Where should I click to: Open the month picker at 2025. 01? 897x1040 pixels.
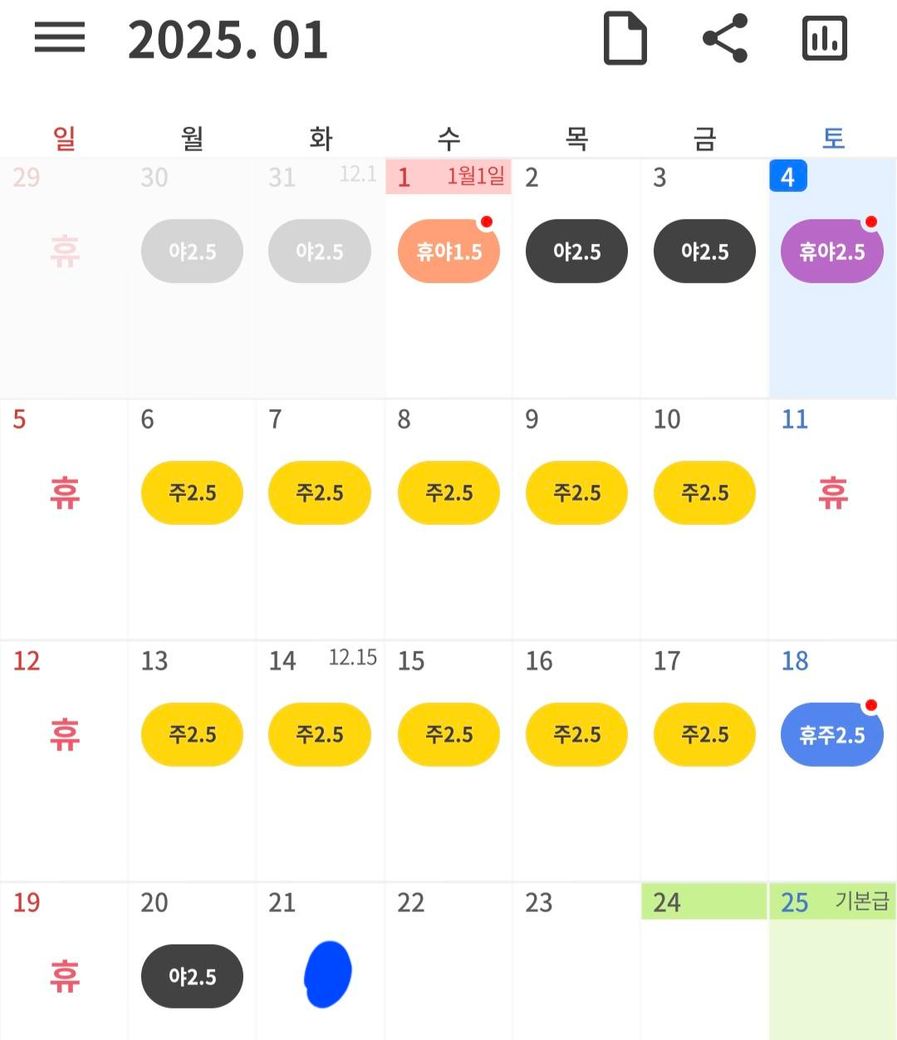pyautogui.click(x=228, y=40)
